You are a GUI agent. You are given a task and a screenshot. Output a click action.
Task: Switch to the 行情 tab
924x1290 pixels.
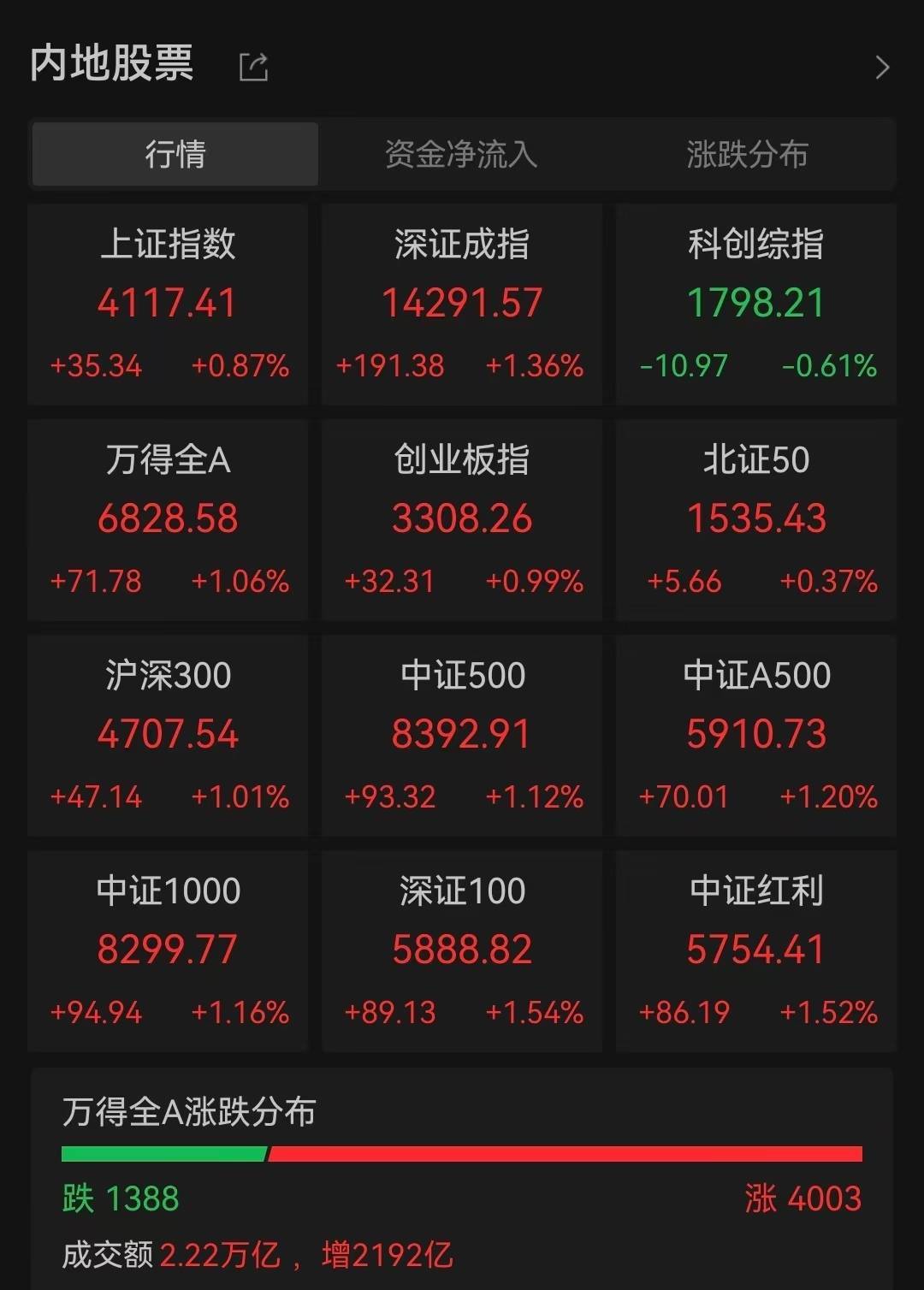pos(175,155)
